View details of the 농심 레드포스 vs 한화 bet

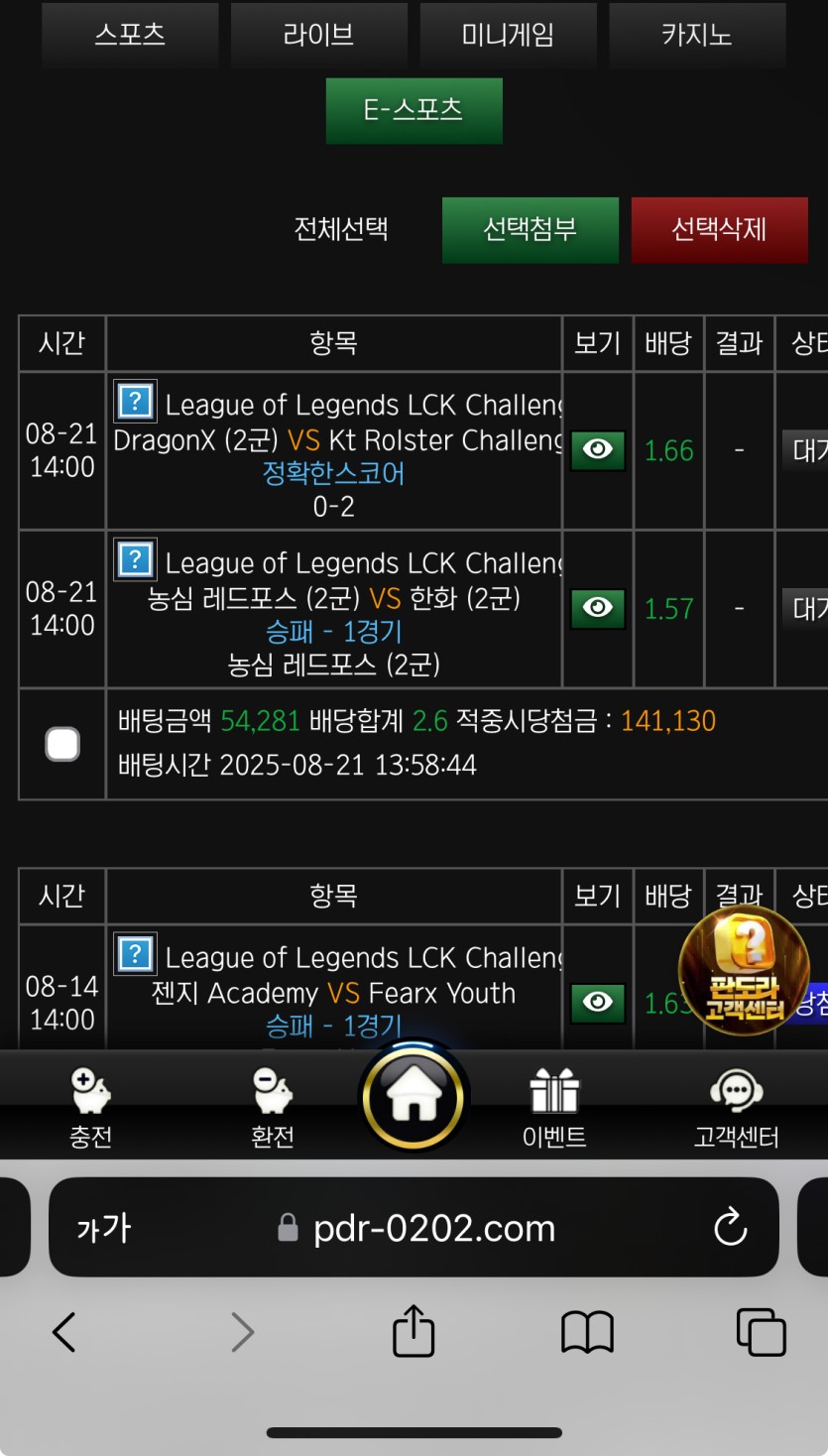[597, 608]
